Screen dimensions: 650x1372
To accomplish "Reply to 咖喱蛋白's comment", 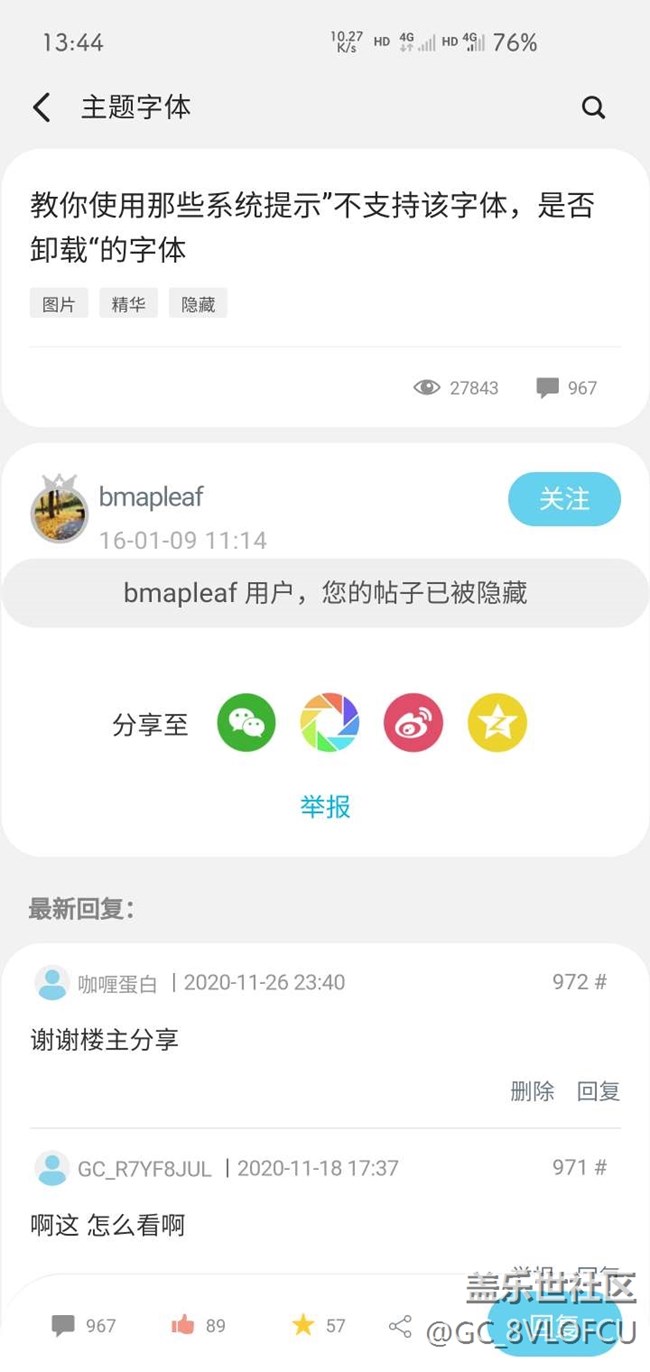I will 598,1091.
